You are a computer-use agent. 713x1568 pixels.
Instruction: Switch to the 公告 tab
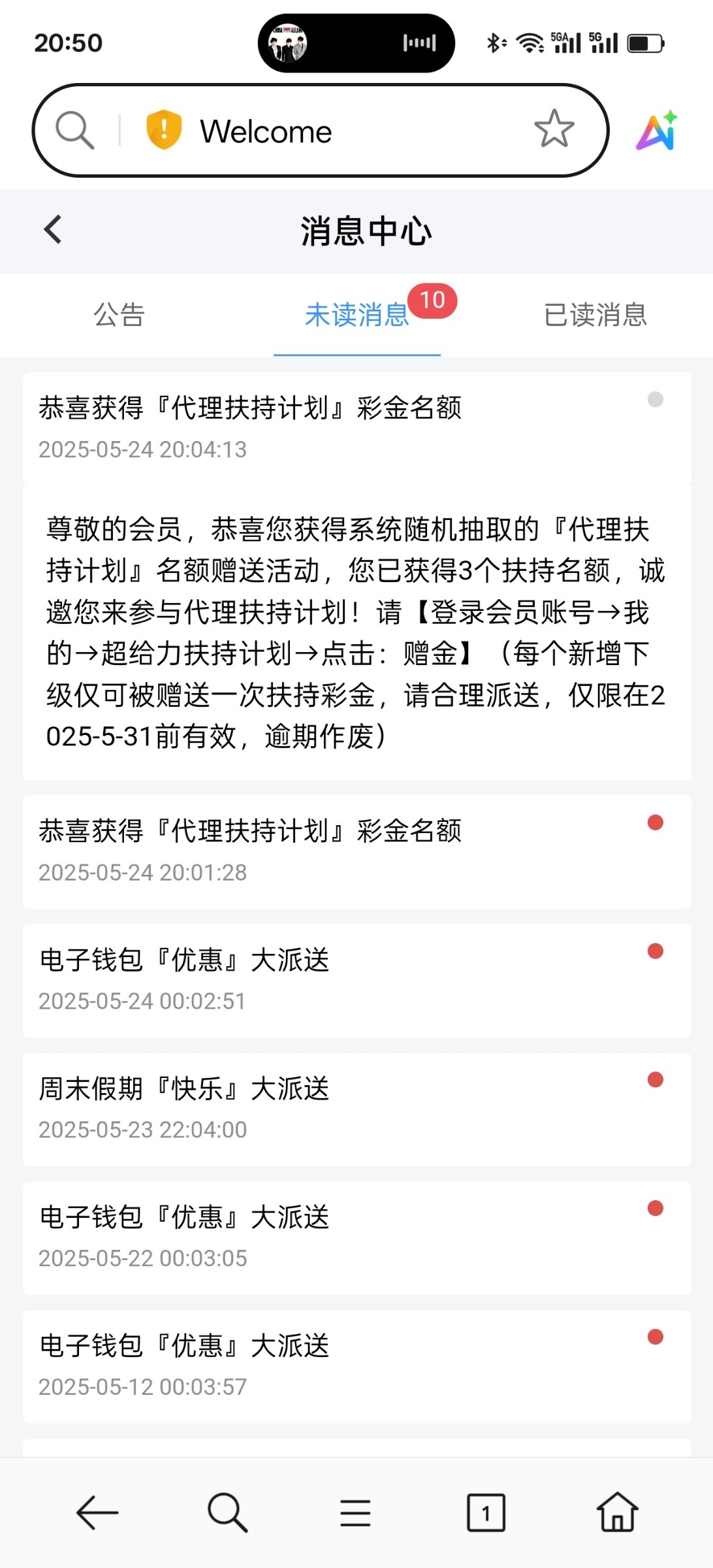[x=119, y=315]
